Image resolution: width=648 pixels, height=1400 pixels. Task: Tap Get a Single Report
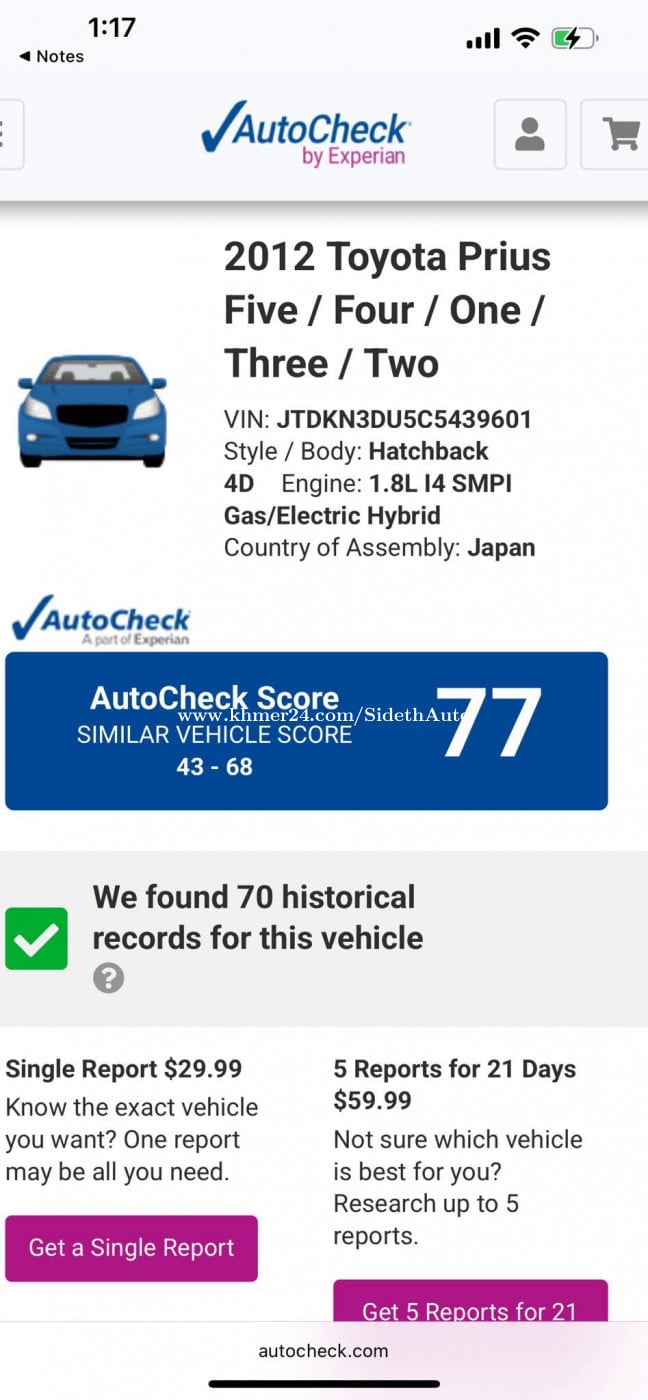click(131, 1248)
